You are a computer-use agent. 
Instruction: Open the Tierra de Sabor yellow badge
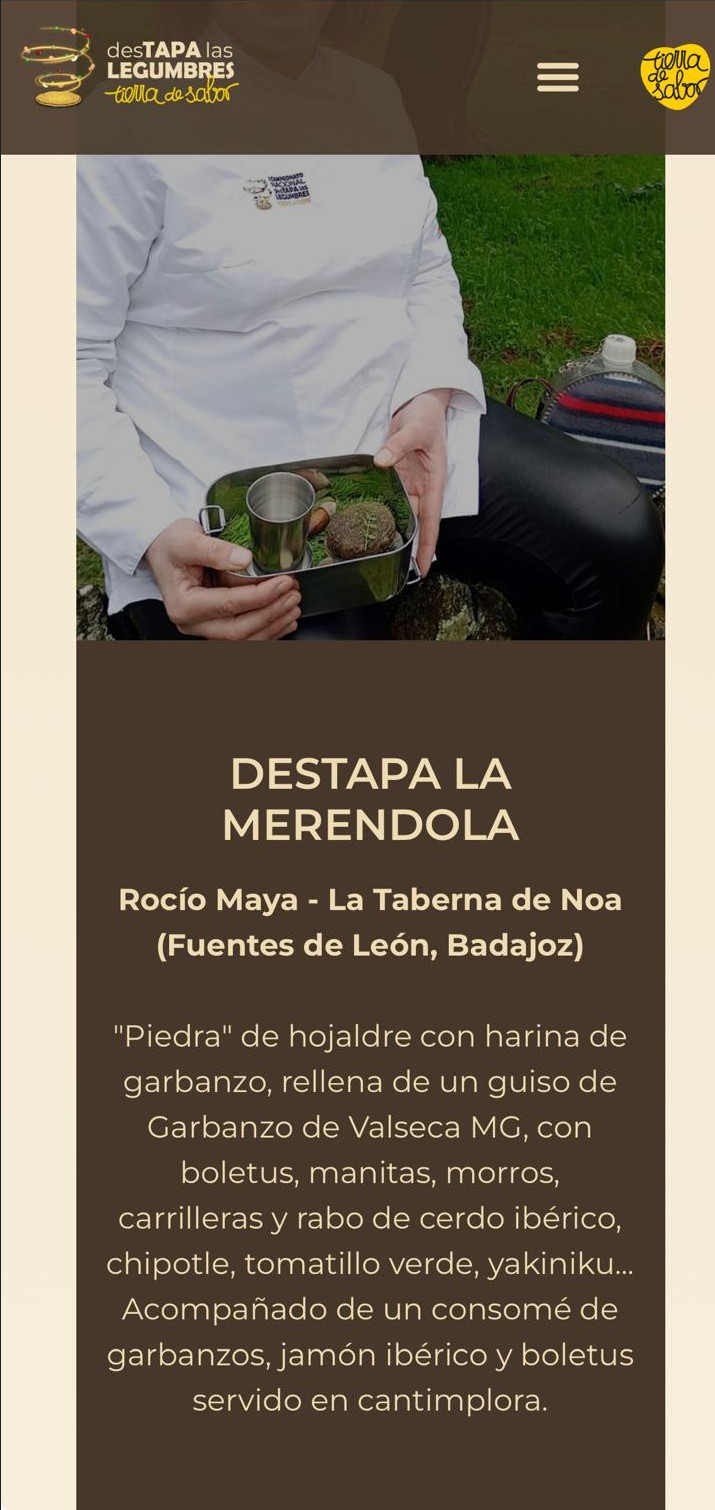pos(675,77)
